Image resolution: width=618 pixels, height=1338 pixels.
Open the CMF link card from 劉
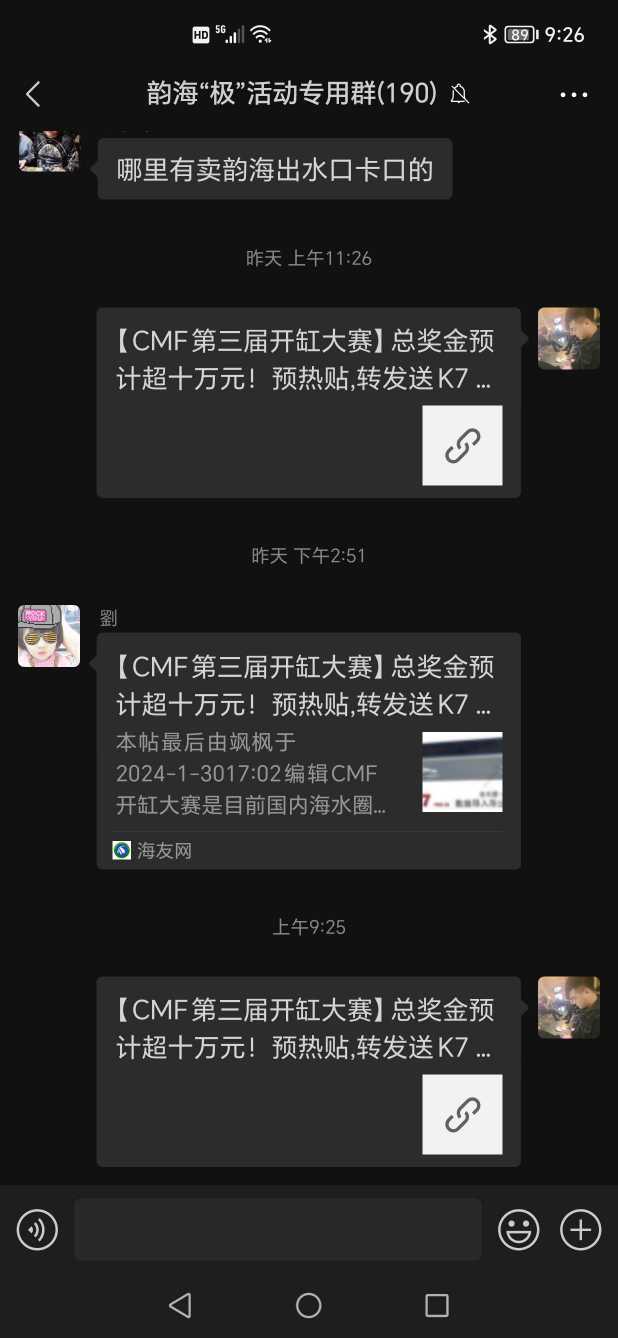click(x=308, y=750)
